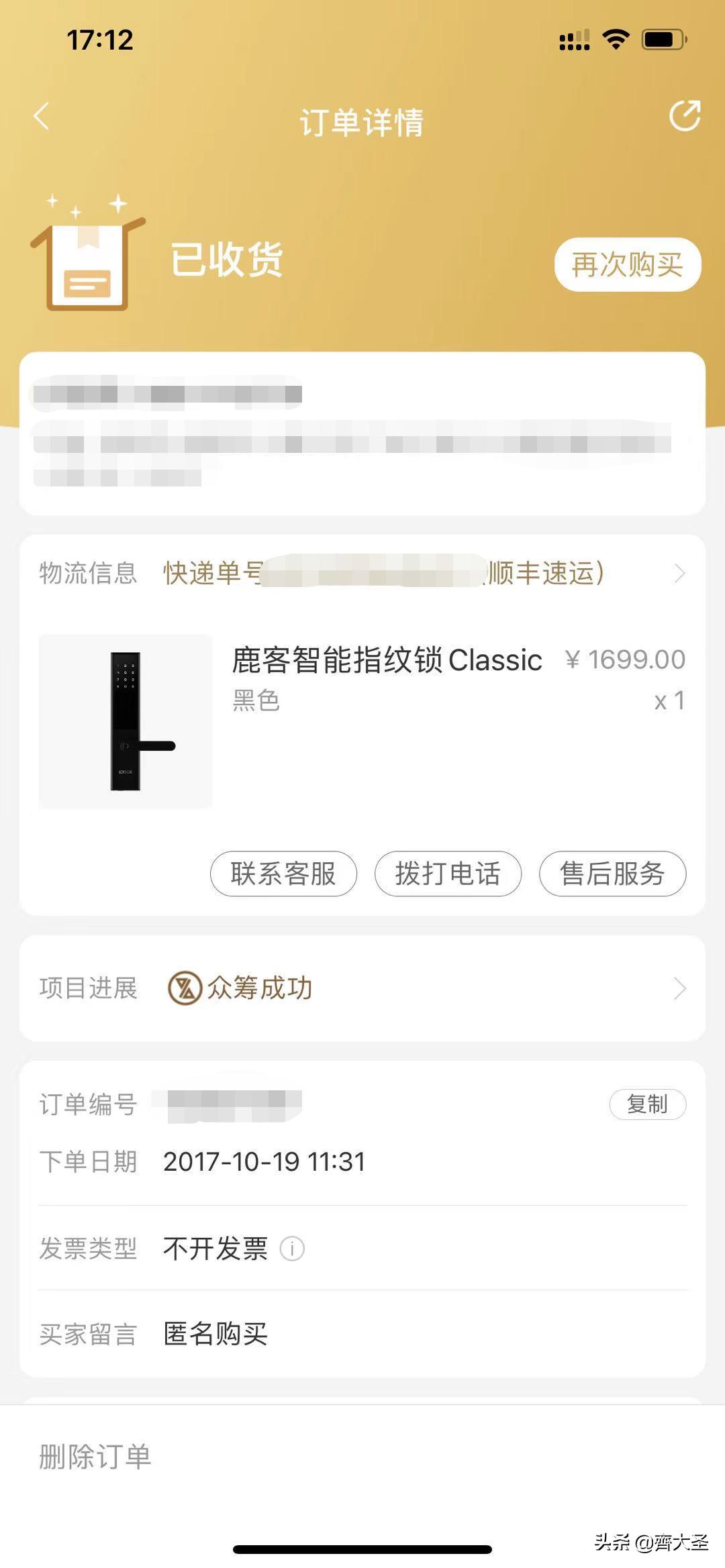
Task: Click the back arrow to leave order details
Action: coord(42,117)
